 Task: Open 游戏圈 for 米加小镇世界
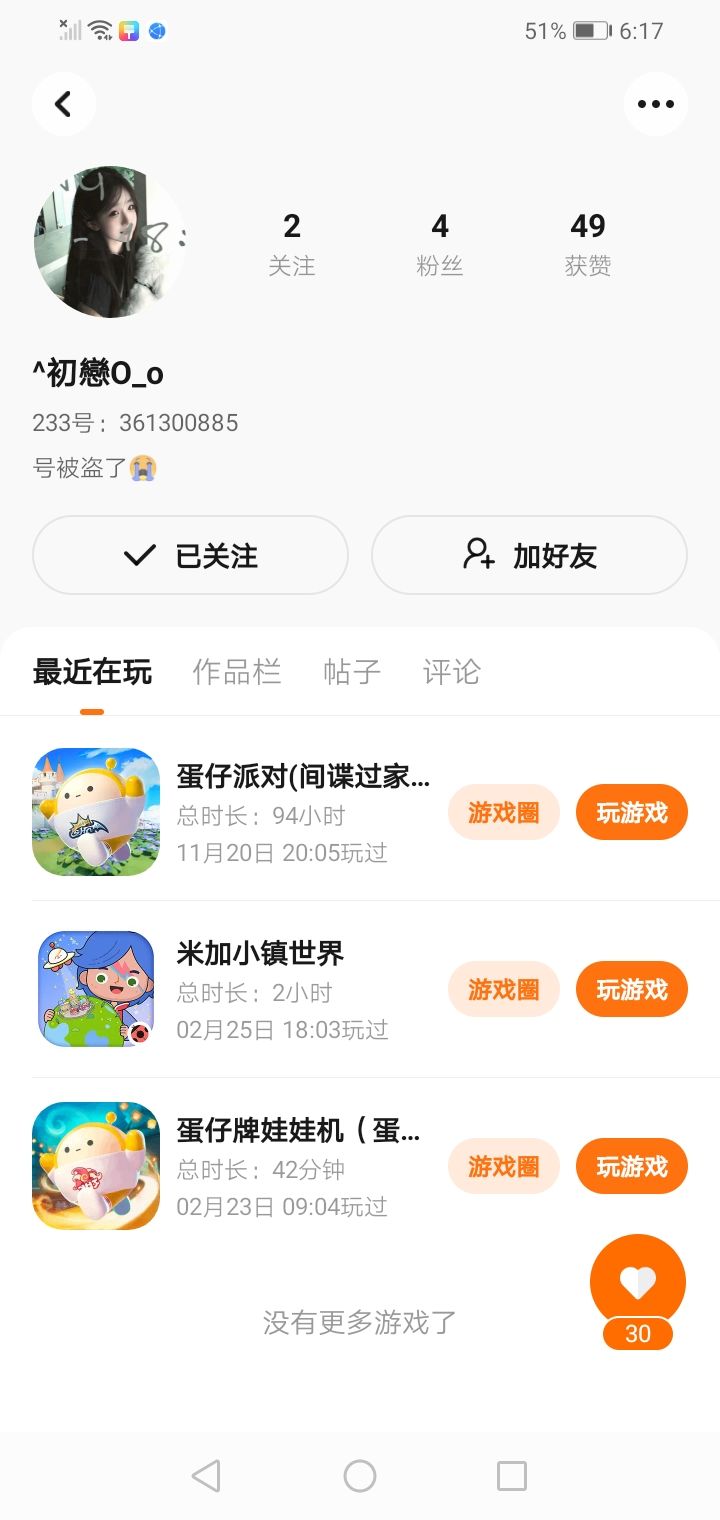click(x=503, y=989)
